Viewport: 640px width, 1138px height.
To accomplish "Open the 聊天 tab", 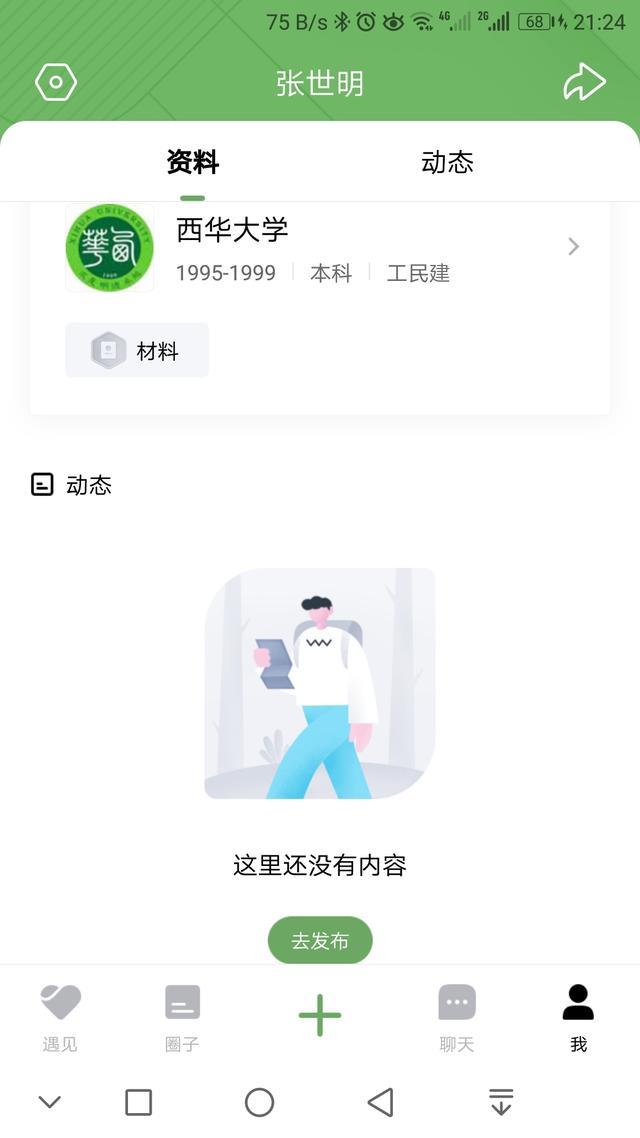I will 457,1017.
